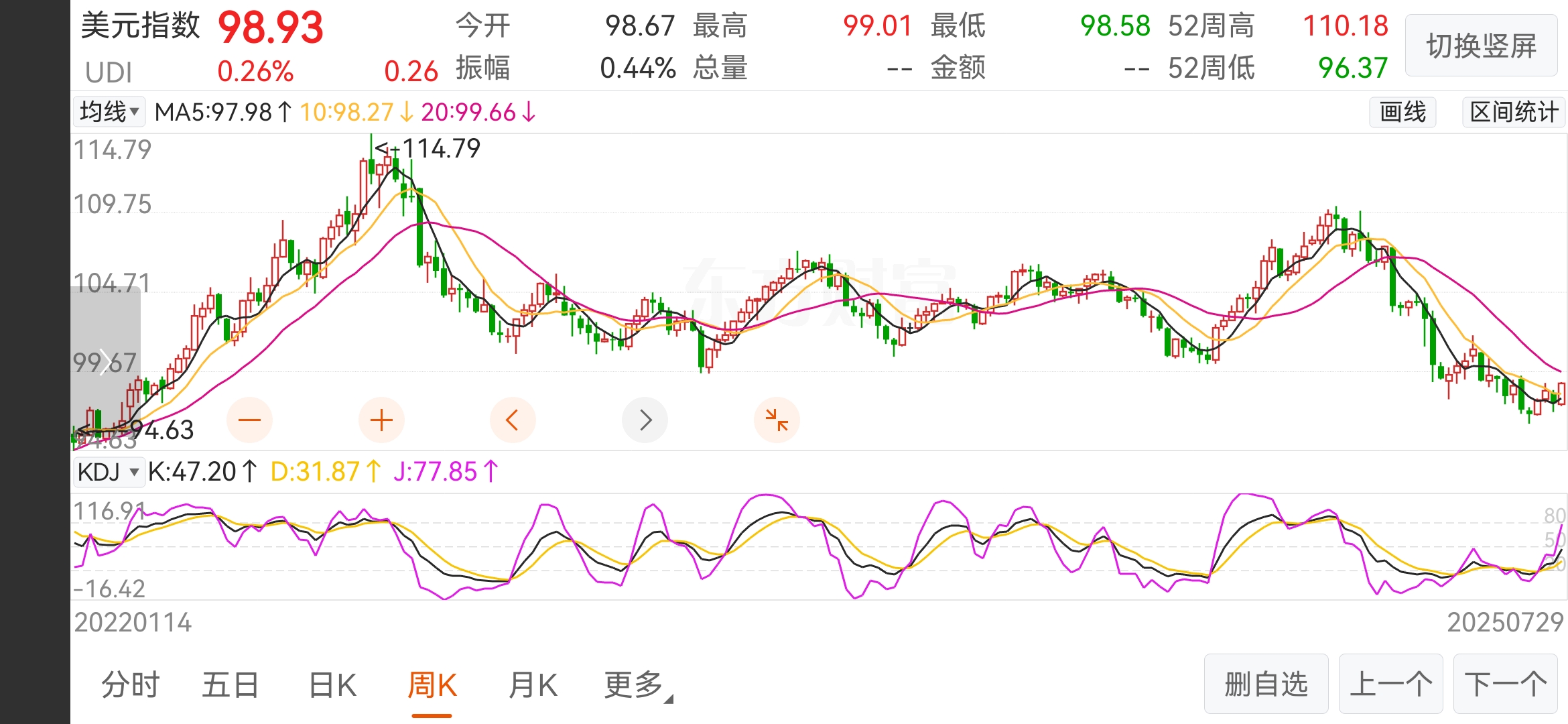Open 区间统计 range statistics
The height and width of the screenshot is (724, 1568).
point(1513,112)
